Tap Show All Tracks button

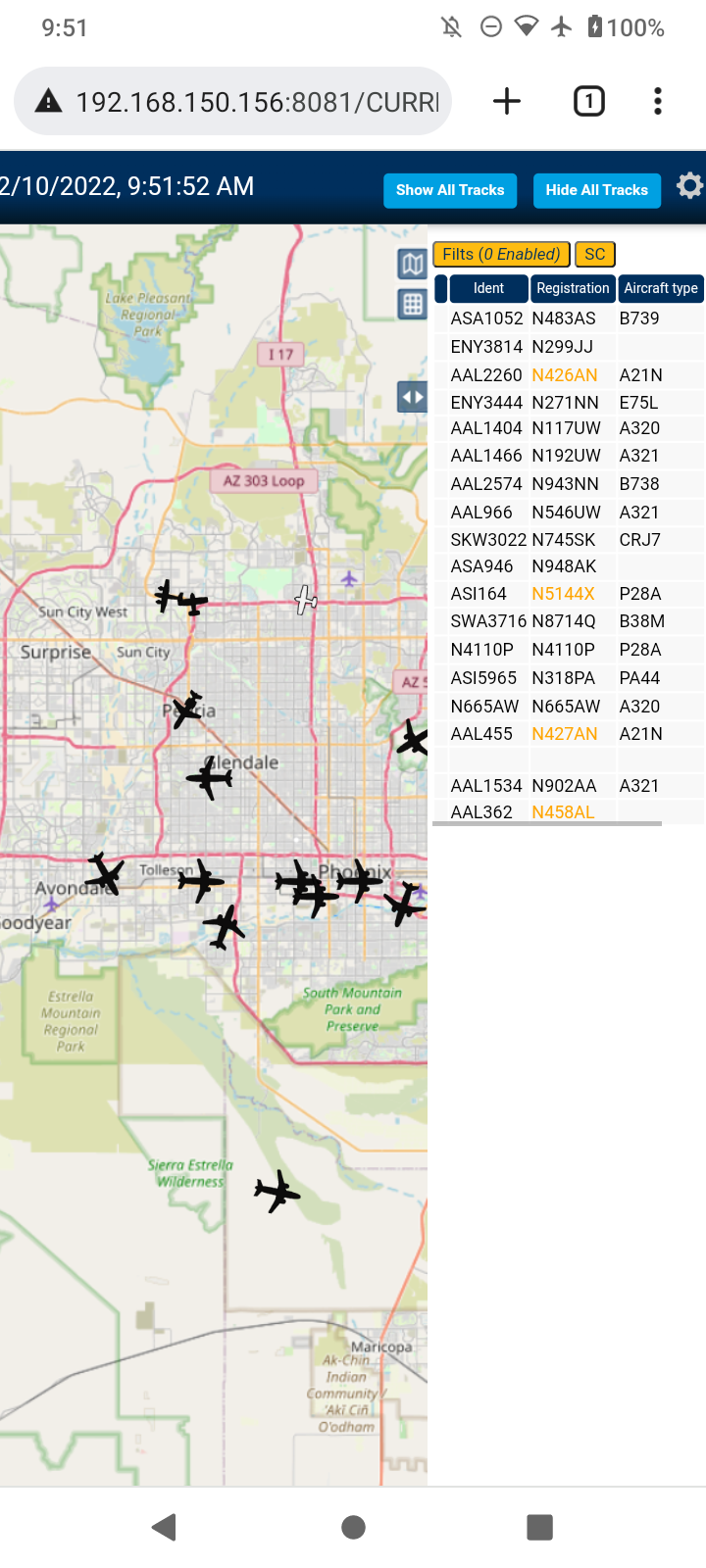click(450, 190)
